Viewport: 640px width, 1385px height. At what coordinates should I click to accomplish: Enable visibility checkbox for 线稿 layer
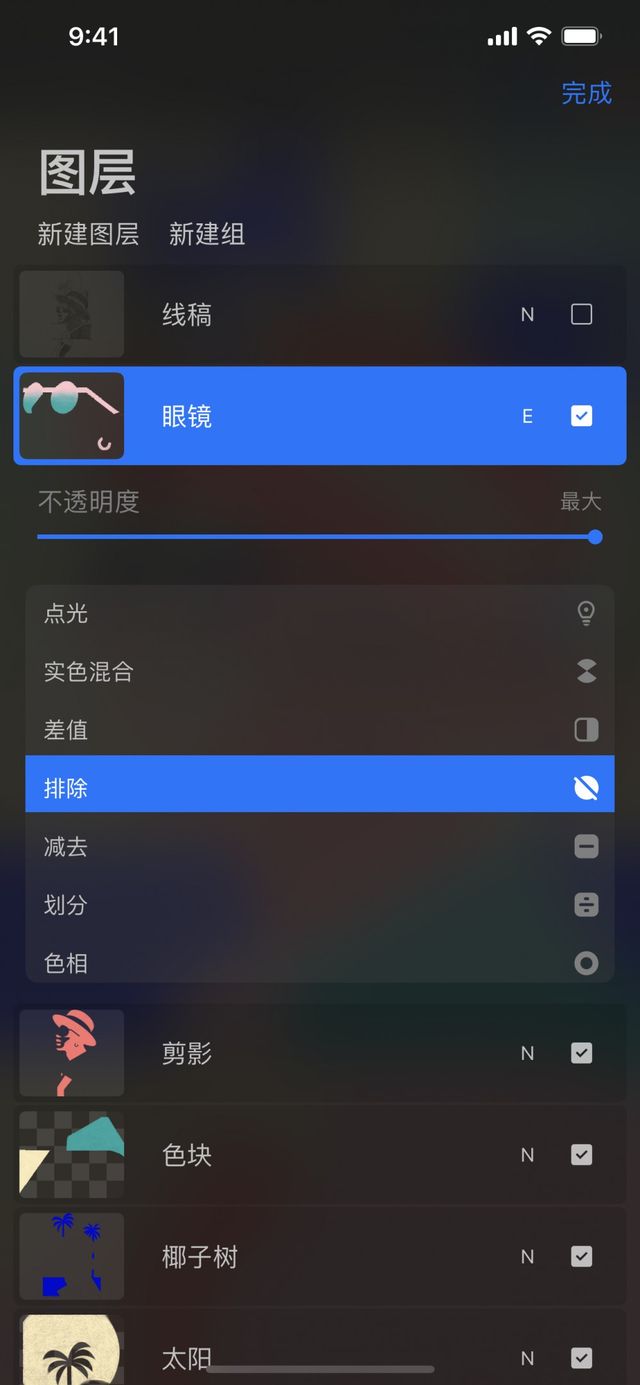click(x=581, y=314)
